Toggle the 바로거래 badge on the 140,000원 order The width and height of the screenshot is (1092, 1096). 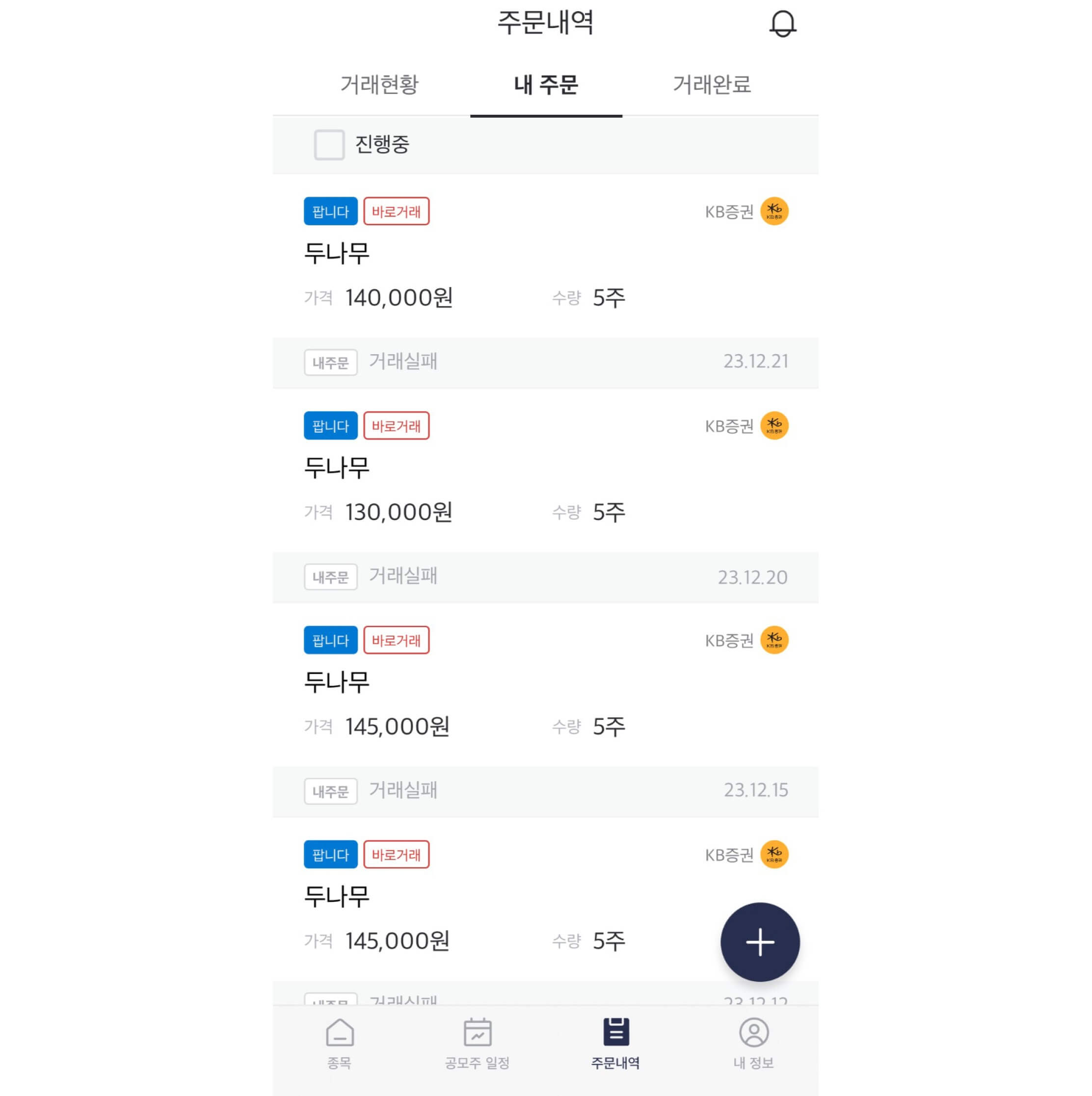pos(397,211)
